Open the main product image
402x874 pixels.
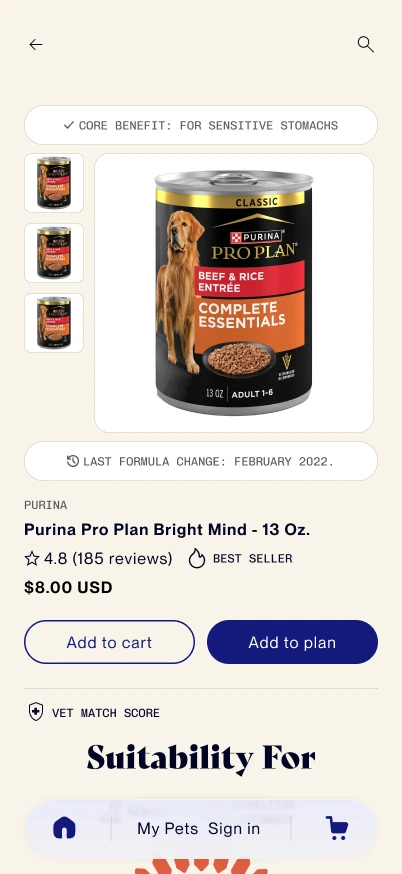234,293
